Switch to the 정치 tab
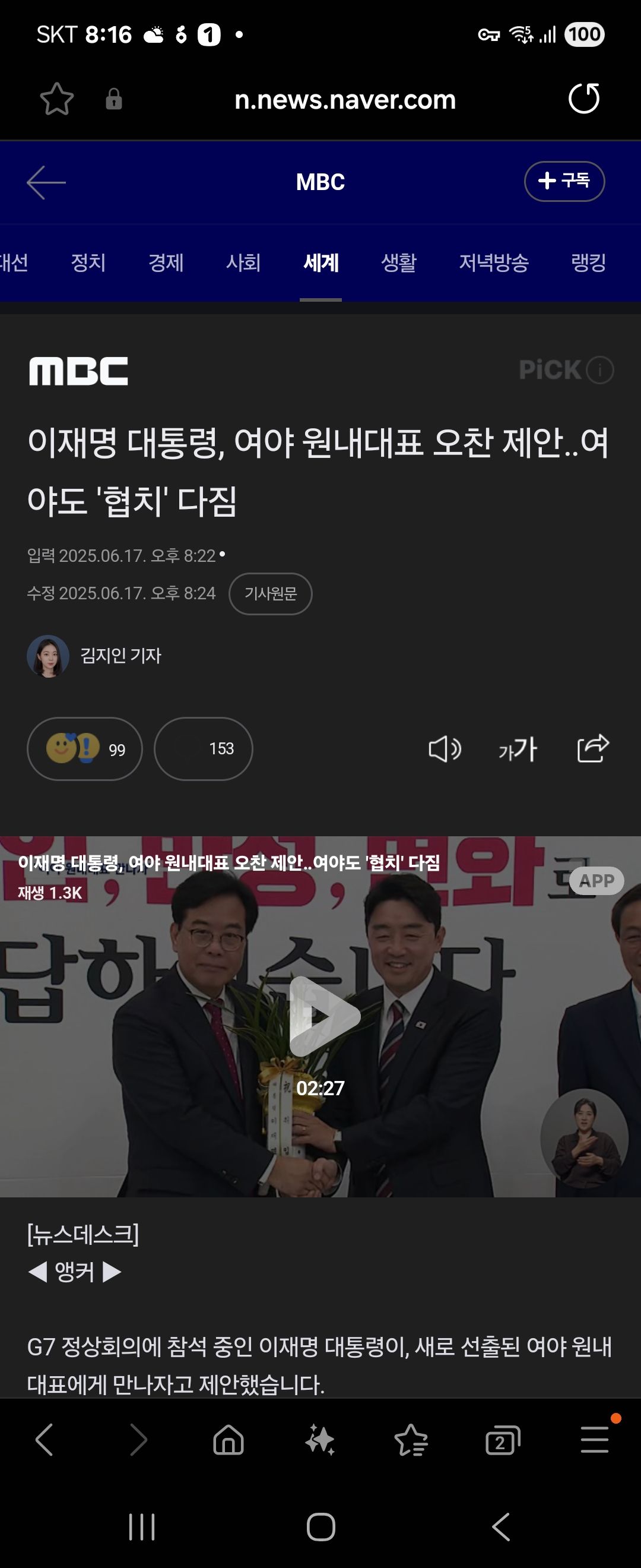Viewport: 641px width, 1568px height. pos(88,263)
